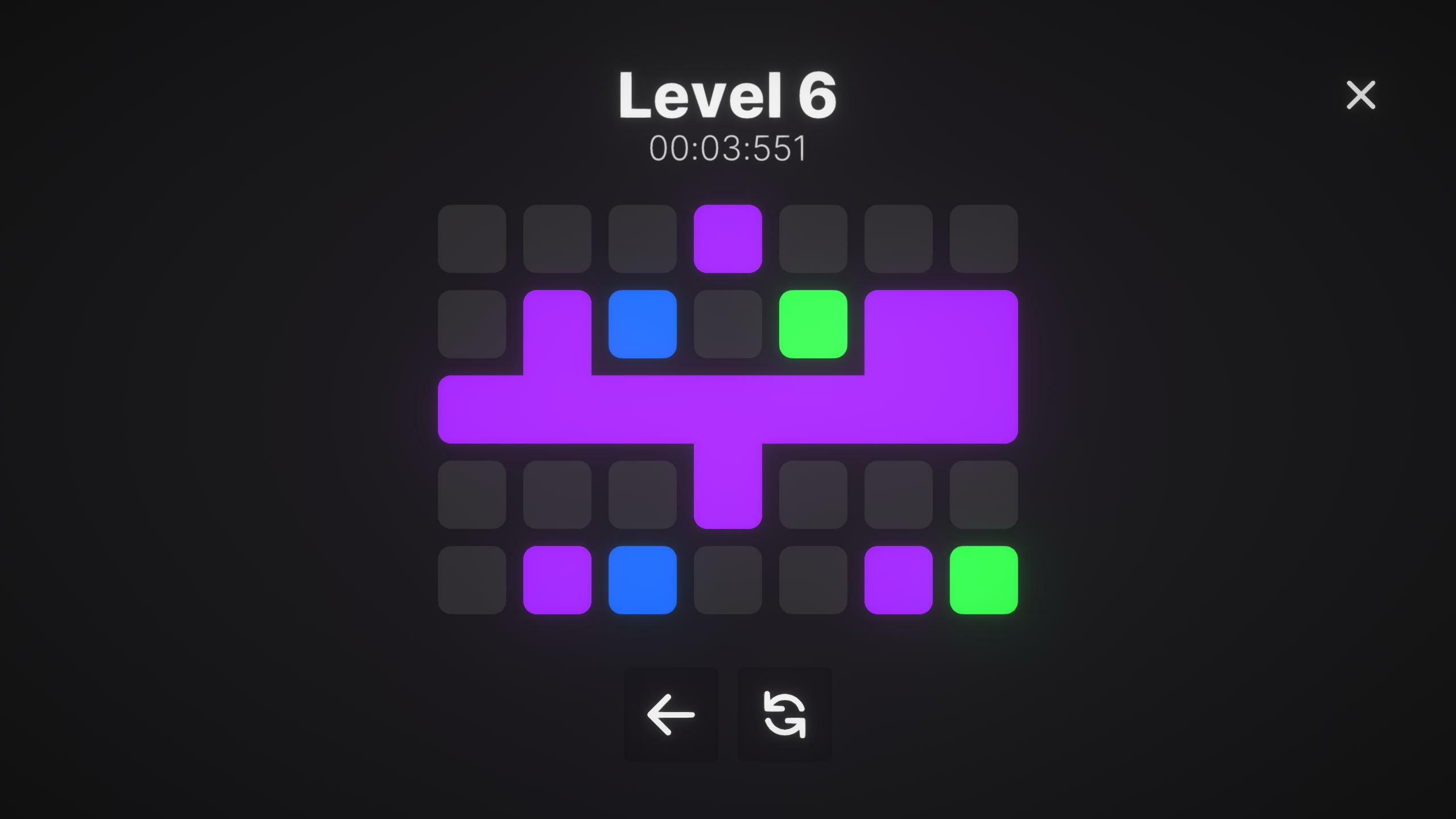Tap the green tile in the second row
Image resolution: width=1456 pixels, height=819 pixels.
[813, 324]
